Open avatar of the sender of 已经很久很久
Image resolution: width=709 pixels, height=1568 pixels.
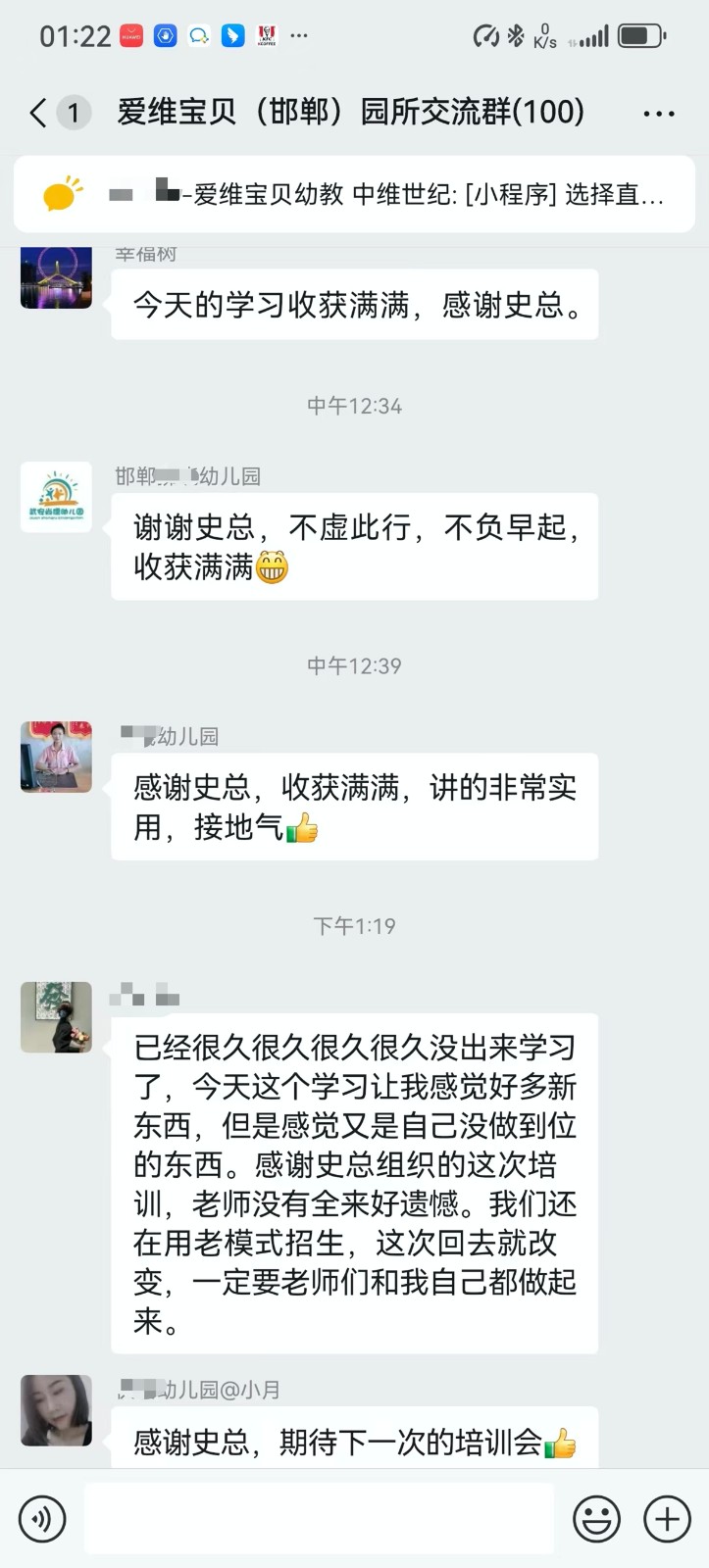[56, 1017]
